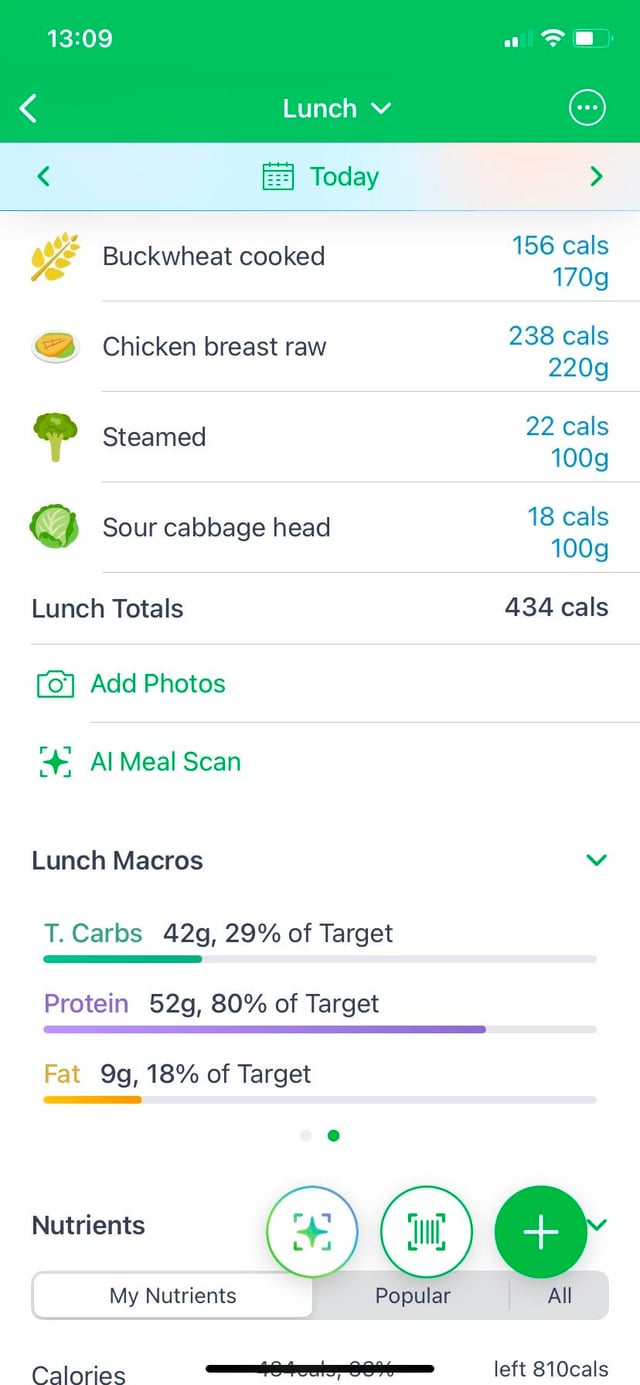Go to the previous day
Viewport: 640px width, 1385px height.
click(43, 177)
